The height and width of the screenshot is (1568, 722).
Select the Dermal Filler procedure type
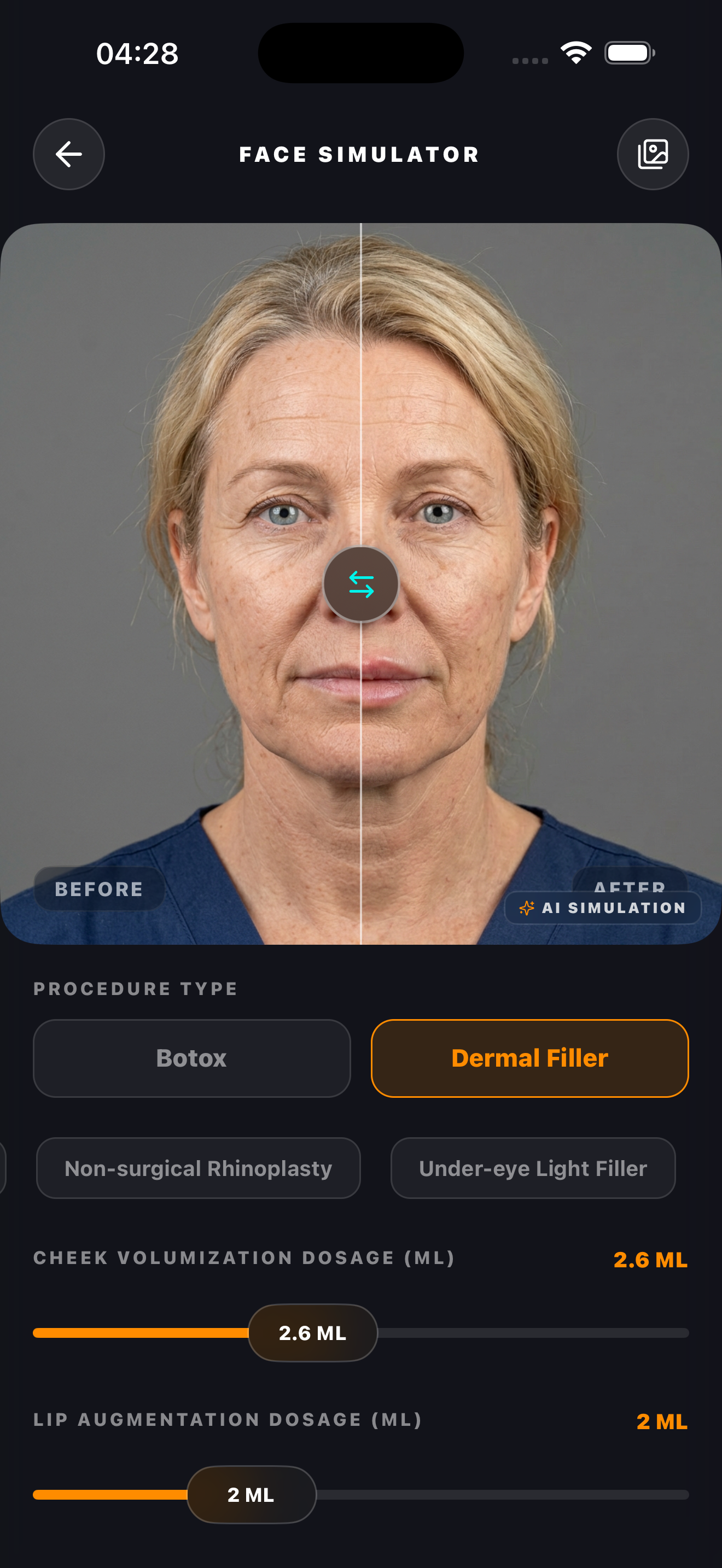529,1058
